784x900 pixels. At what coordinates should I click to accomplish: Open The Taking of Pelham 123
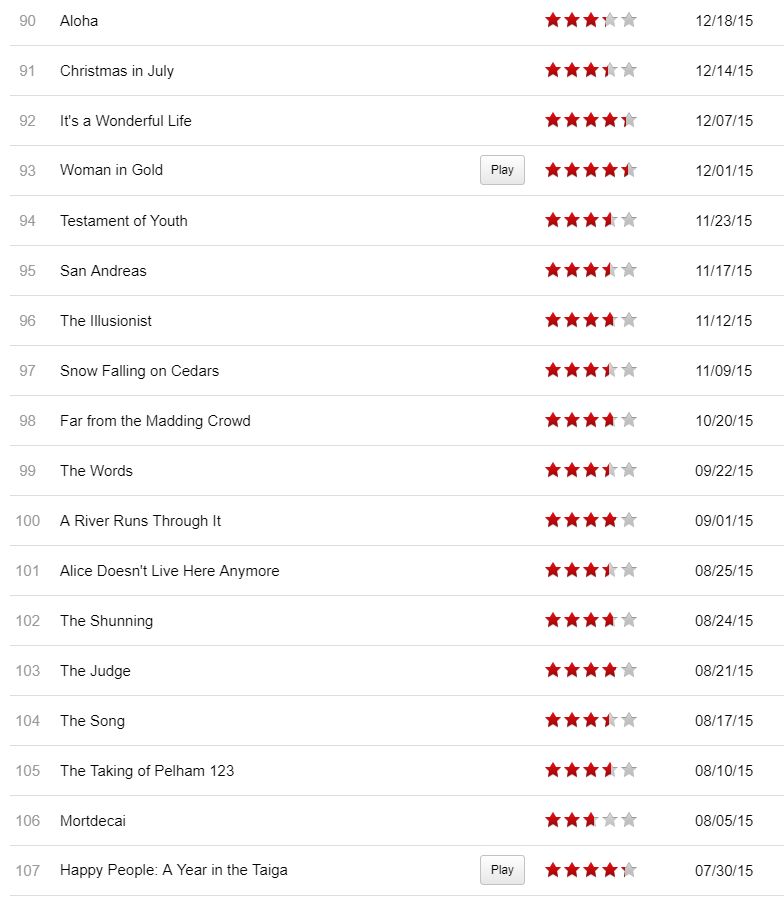click(x=147, y=771)
